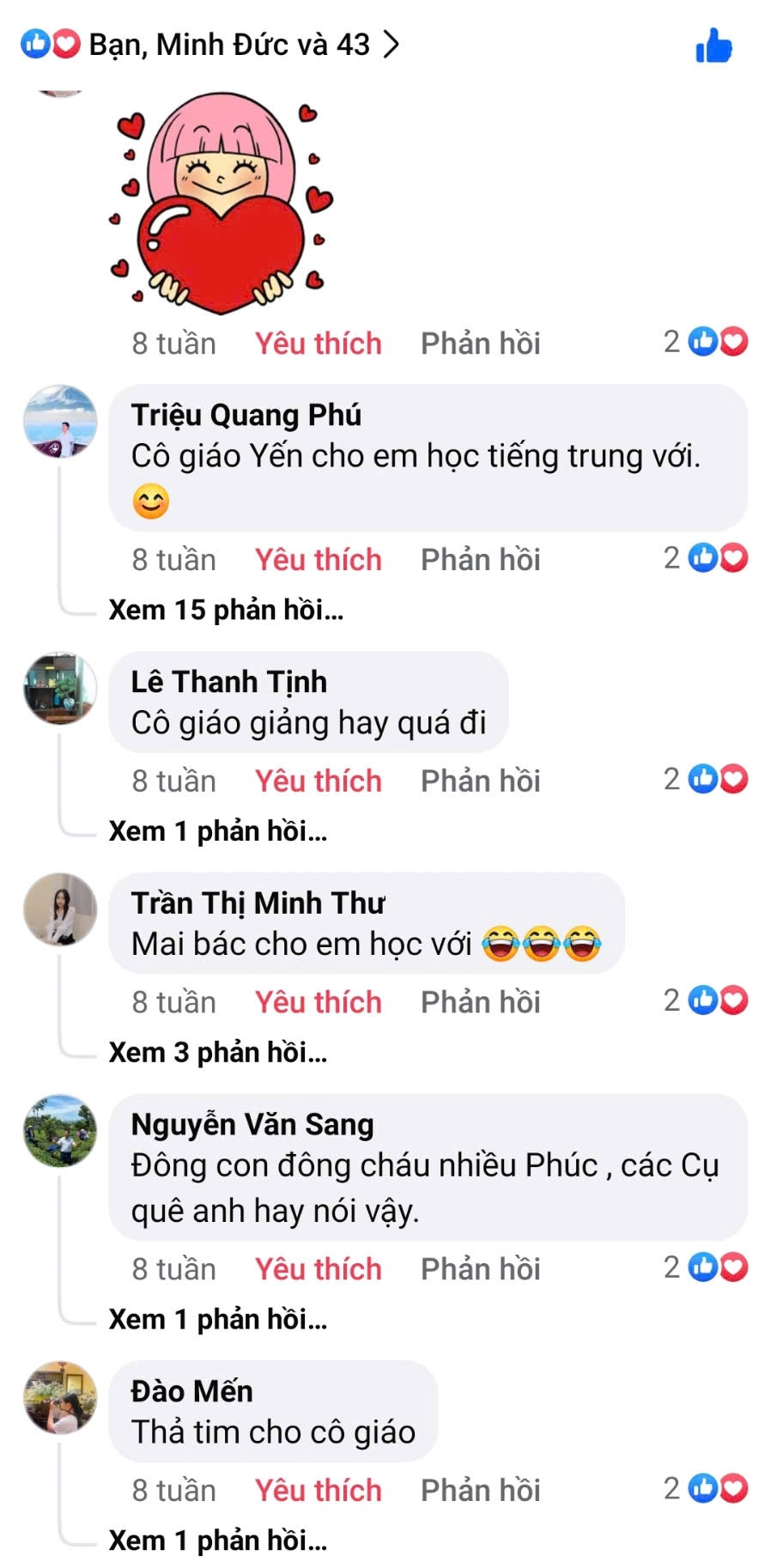Screen dimensions: 771x1568
Task: Reply to Đào Mến's comment
Action: (480, 1491)
